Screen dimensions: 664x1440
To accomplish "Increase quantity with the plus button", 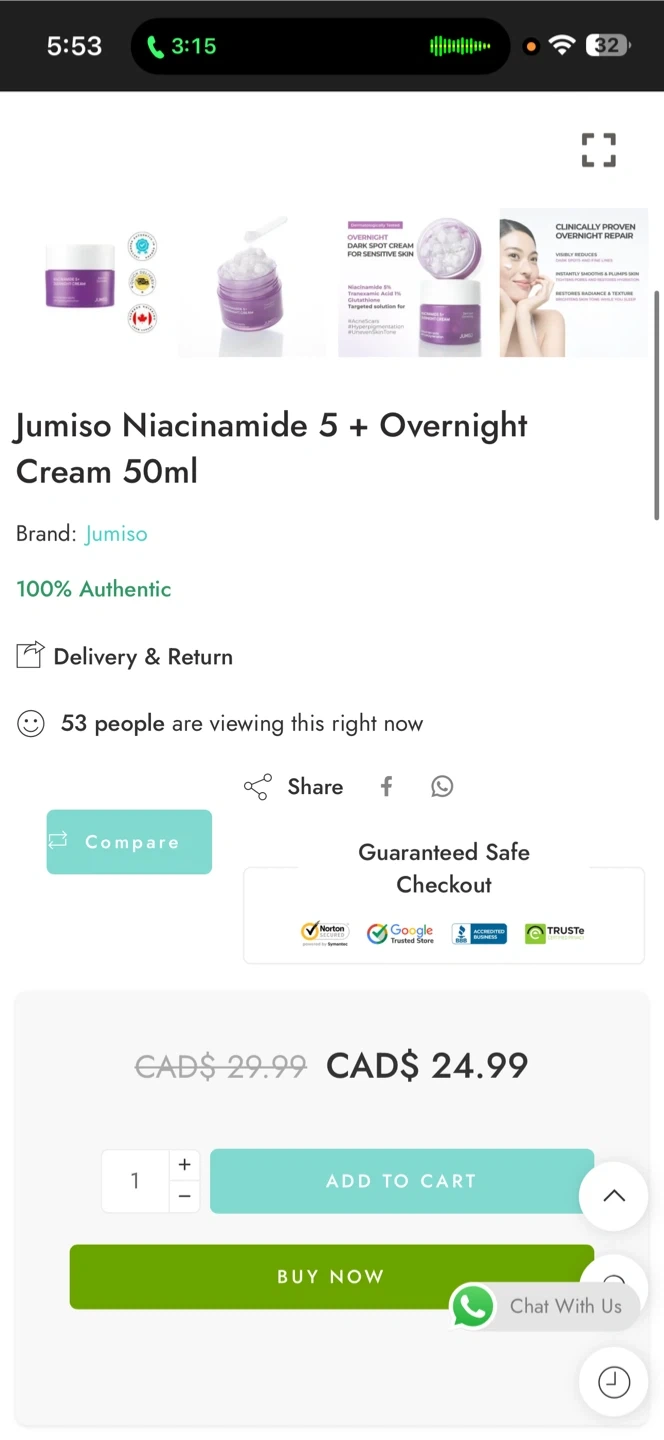I will tap(184, 1165).
